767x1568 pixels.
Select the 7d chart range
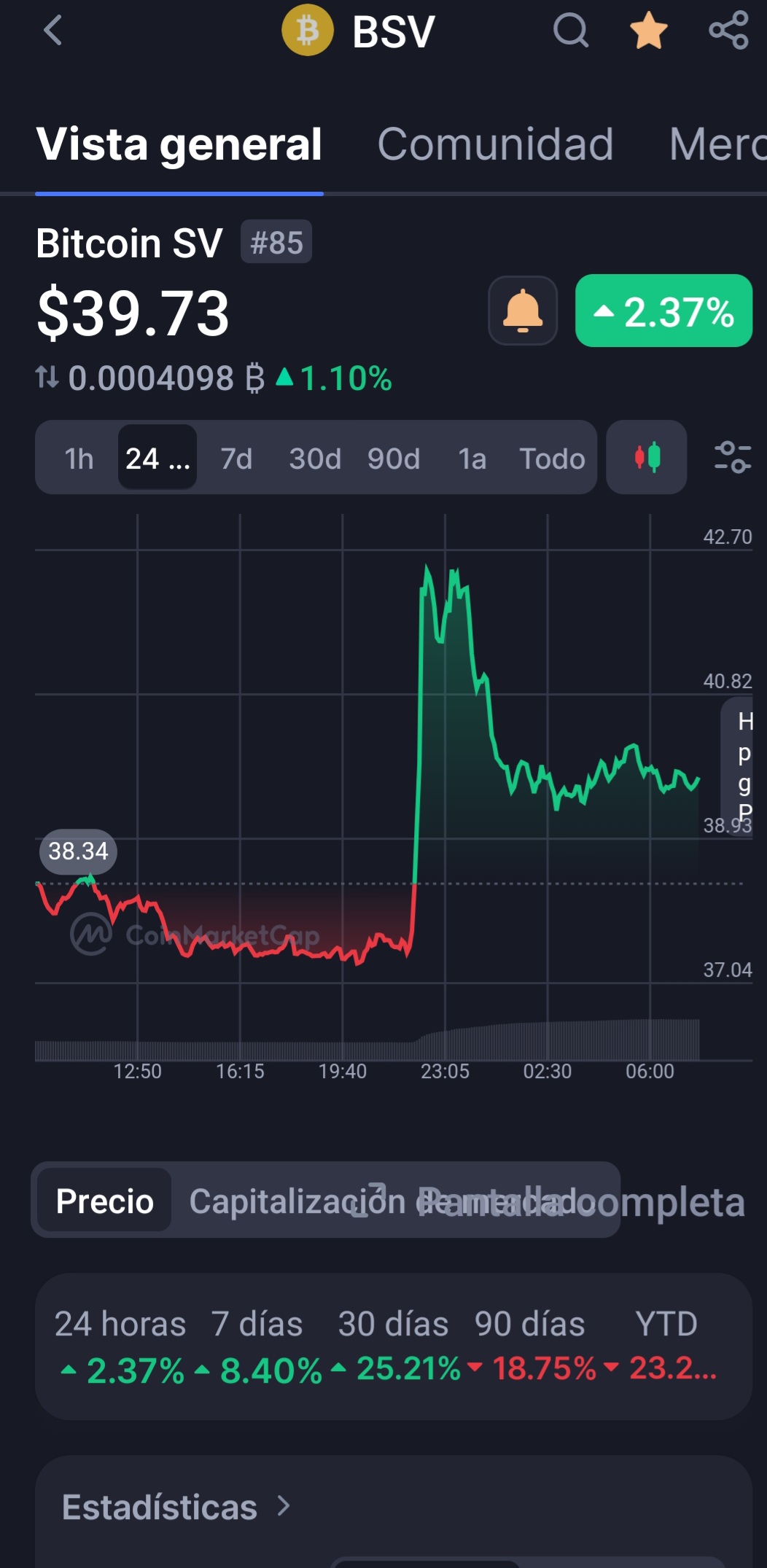pos(236,459)
